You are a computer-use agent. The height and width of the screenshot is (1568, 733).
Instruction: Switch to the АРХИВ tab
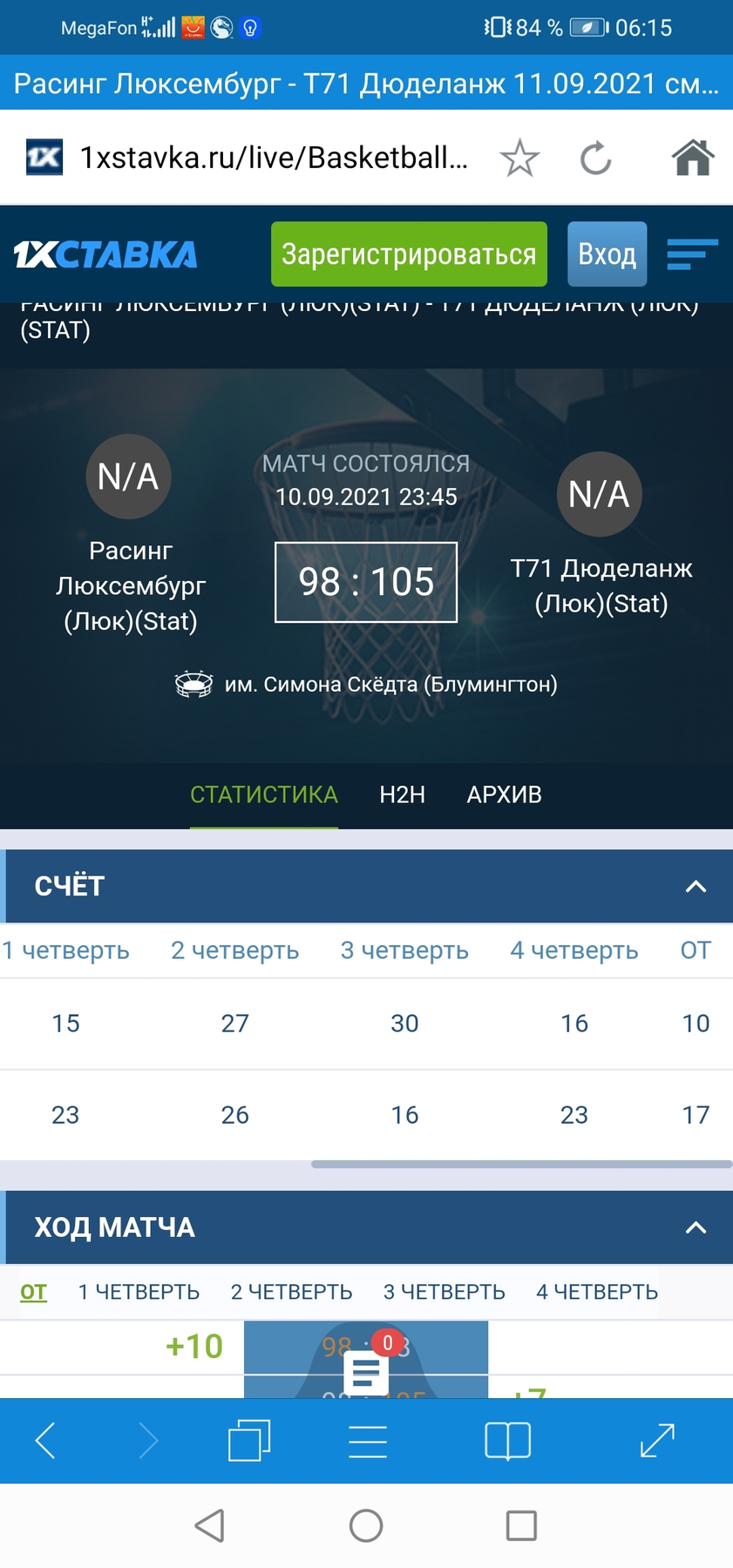504,794
